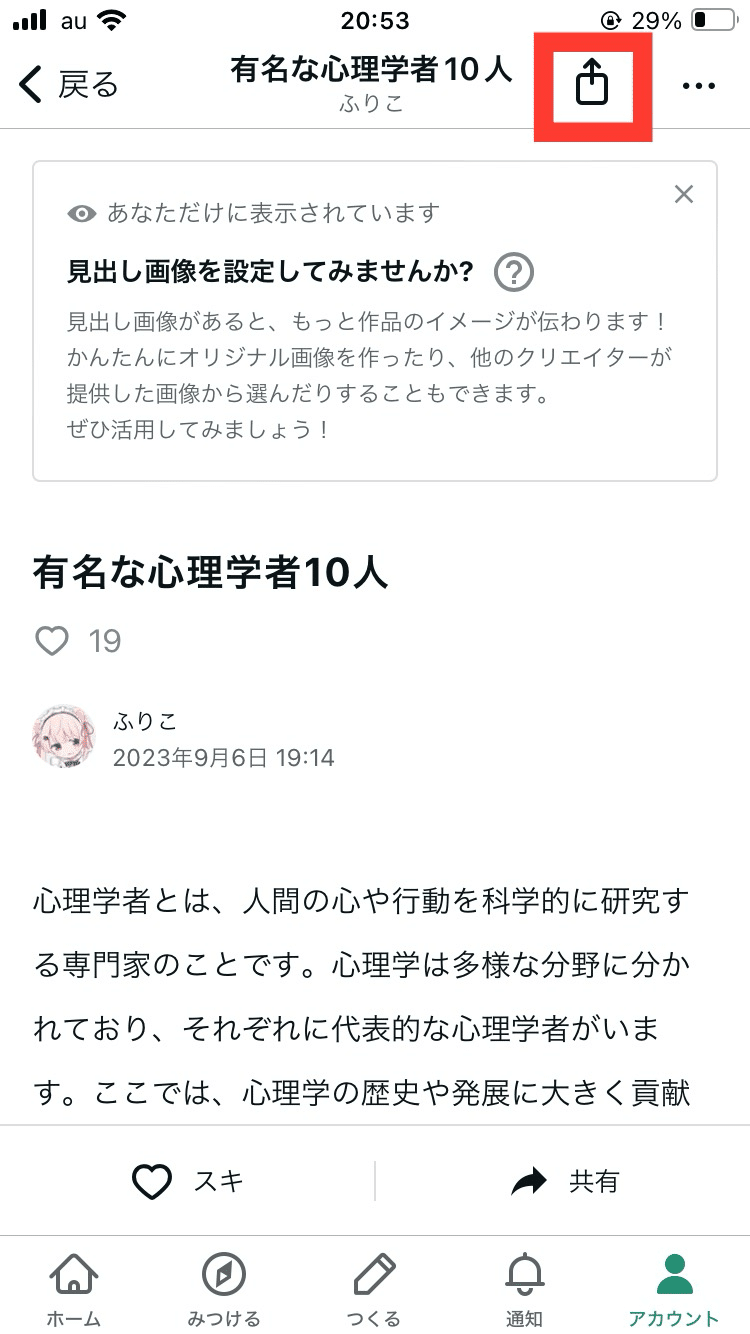Tap the heart icon above the author name
750x1334 pixels.
(51, 641)
